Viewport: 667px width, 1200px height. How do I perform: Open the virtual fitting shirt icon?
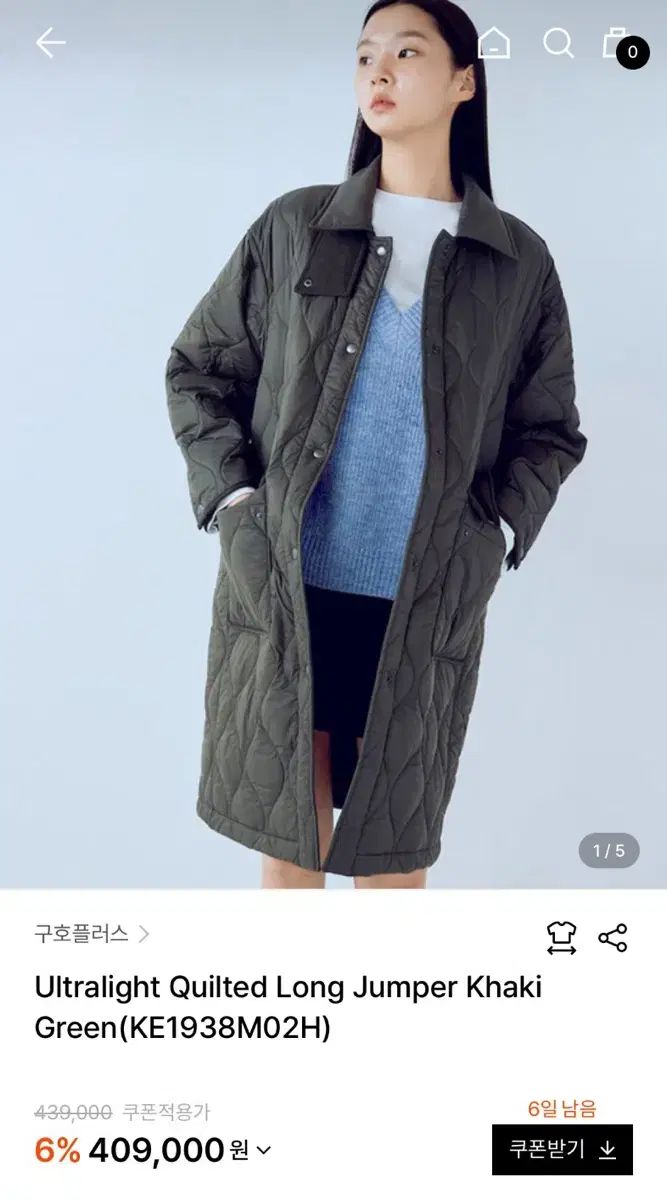click(561, 937)
